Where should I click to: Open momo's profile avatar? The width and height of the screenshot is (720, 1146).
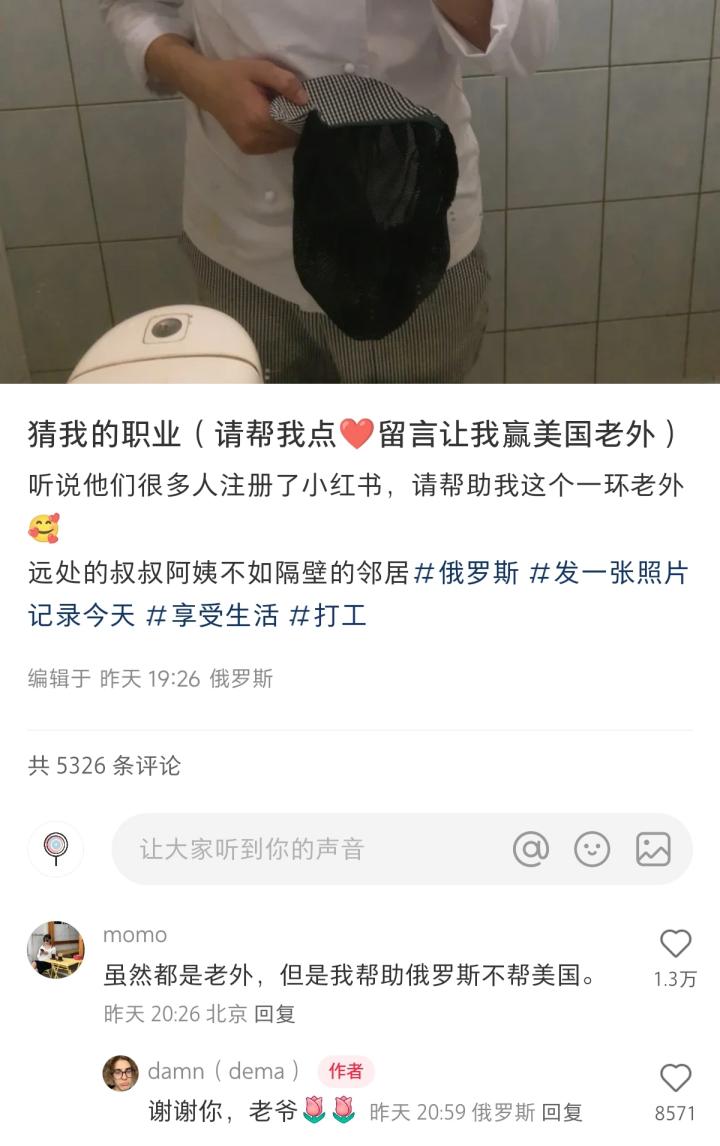pos(56,949)
